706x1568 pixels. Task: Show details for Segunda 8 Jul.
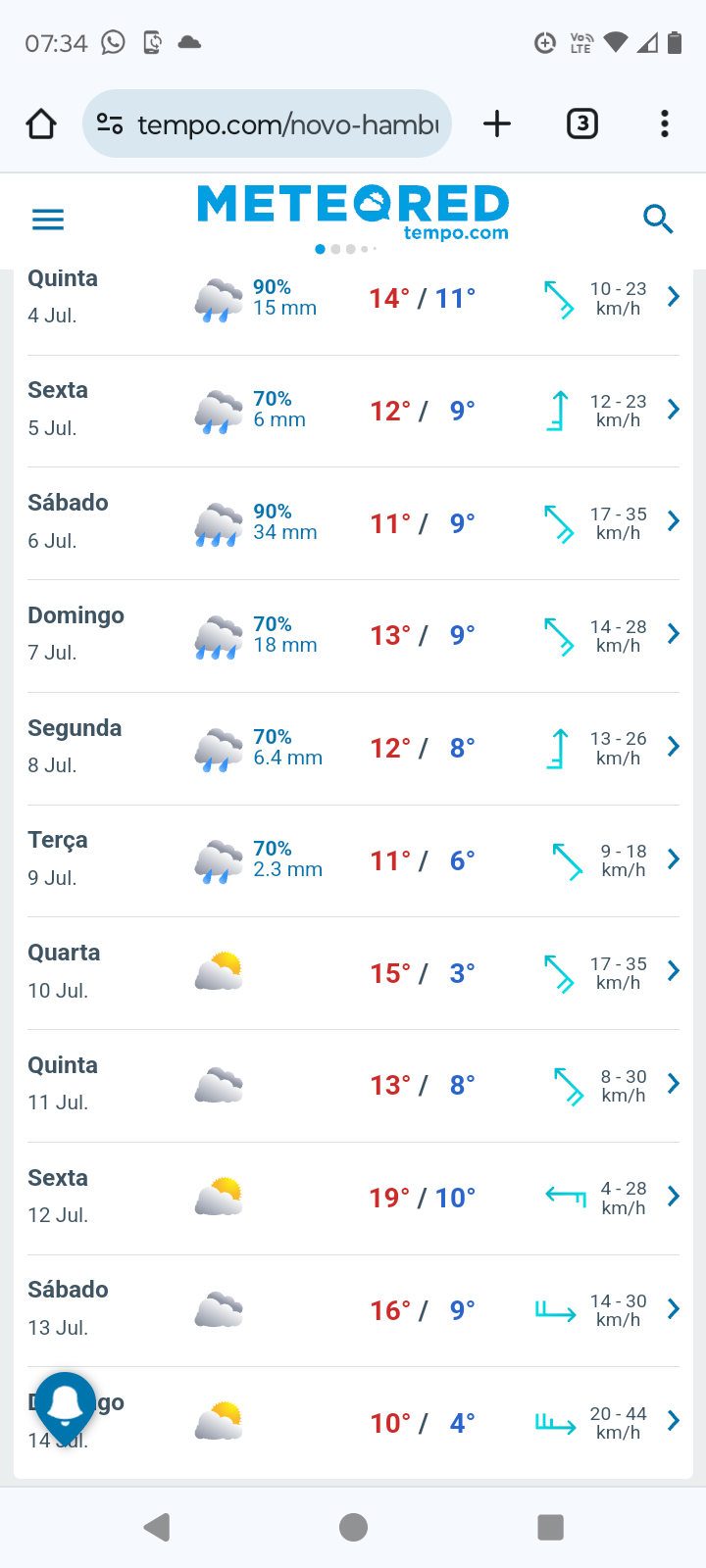(x=353, y=749)
